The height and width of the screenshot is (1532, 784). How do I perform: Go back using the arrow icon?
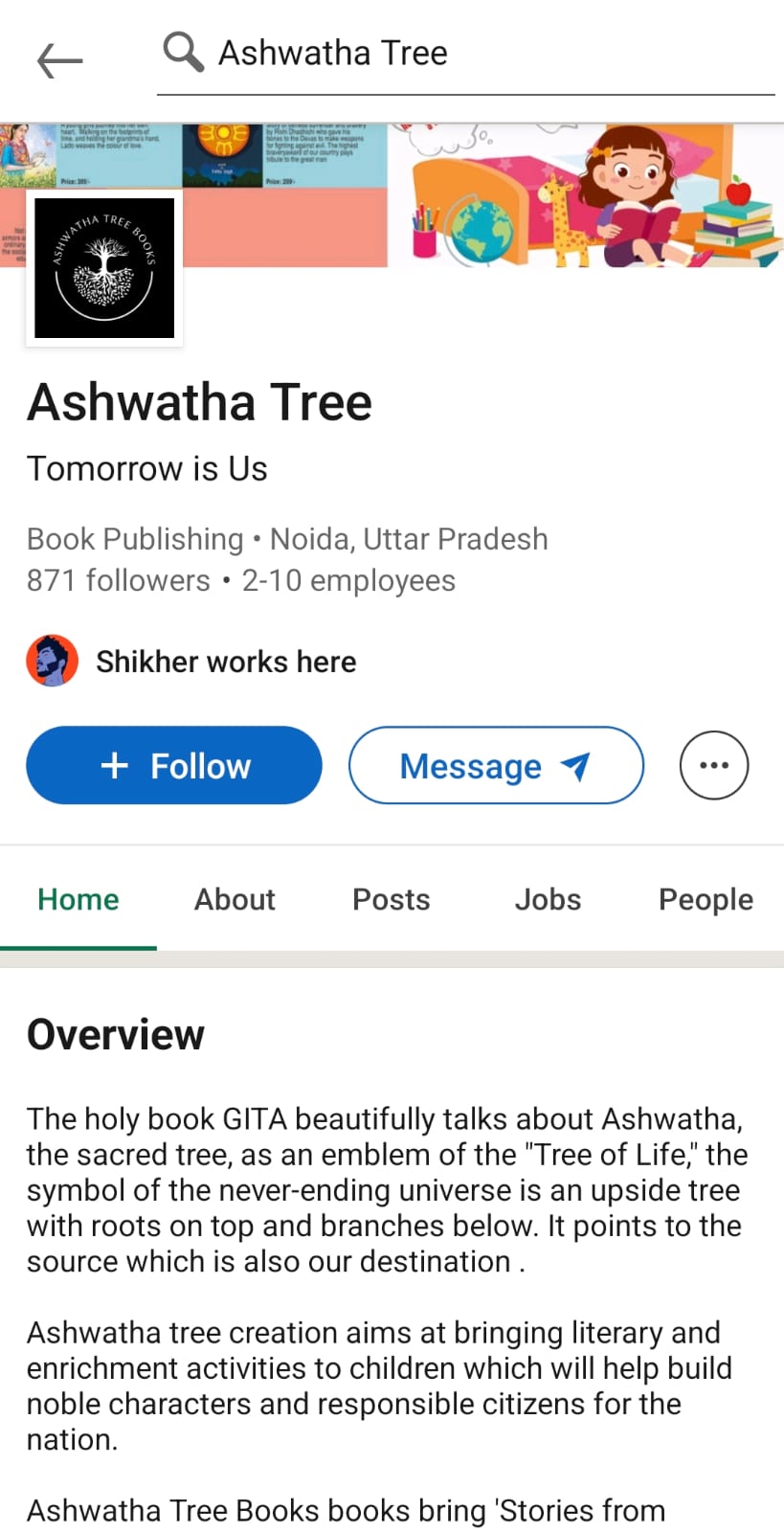59,60
